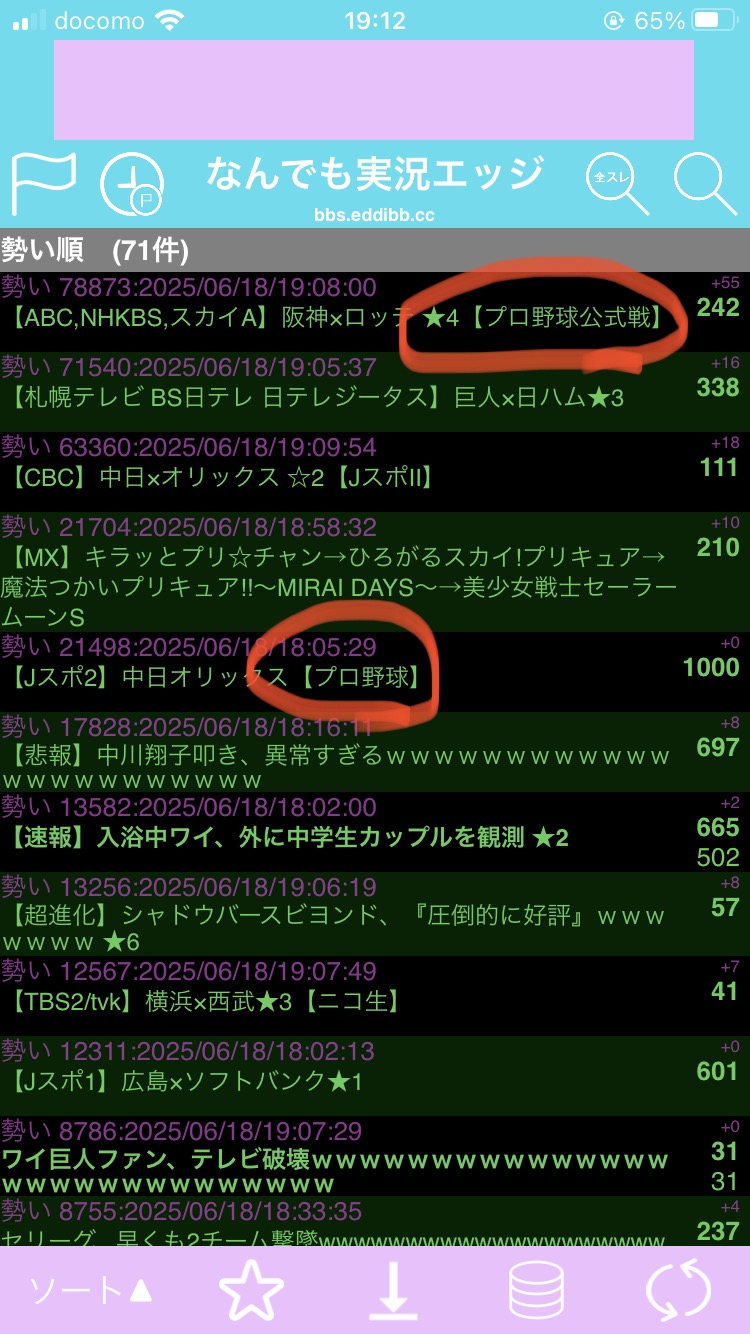Open the シャドウバースビヨンド ★6 thread
750x1334 pixels.
coord(375,914)
